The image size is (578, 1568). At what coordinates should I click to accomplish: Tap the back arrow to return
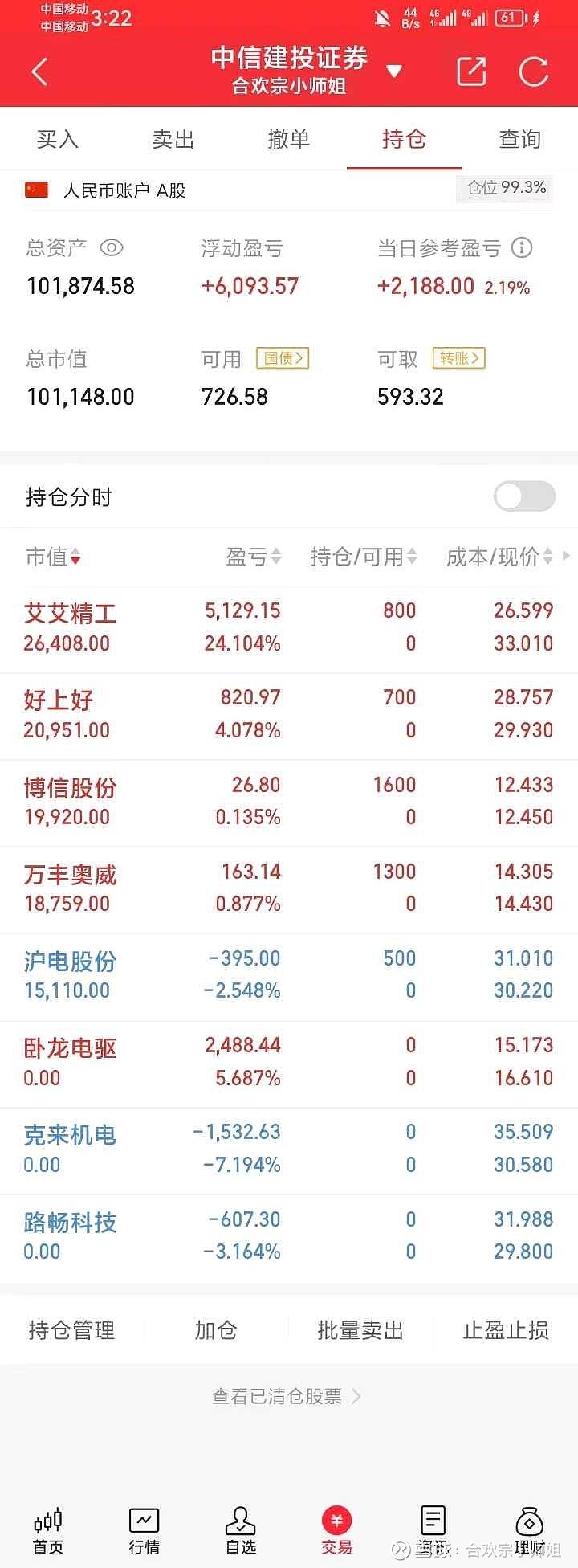[x=39, y=71]
